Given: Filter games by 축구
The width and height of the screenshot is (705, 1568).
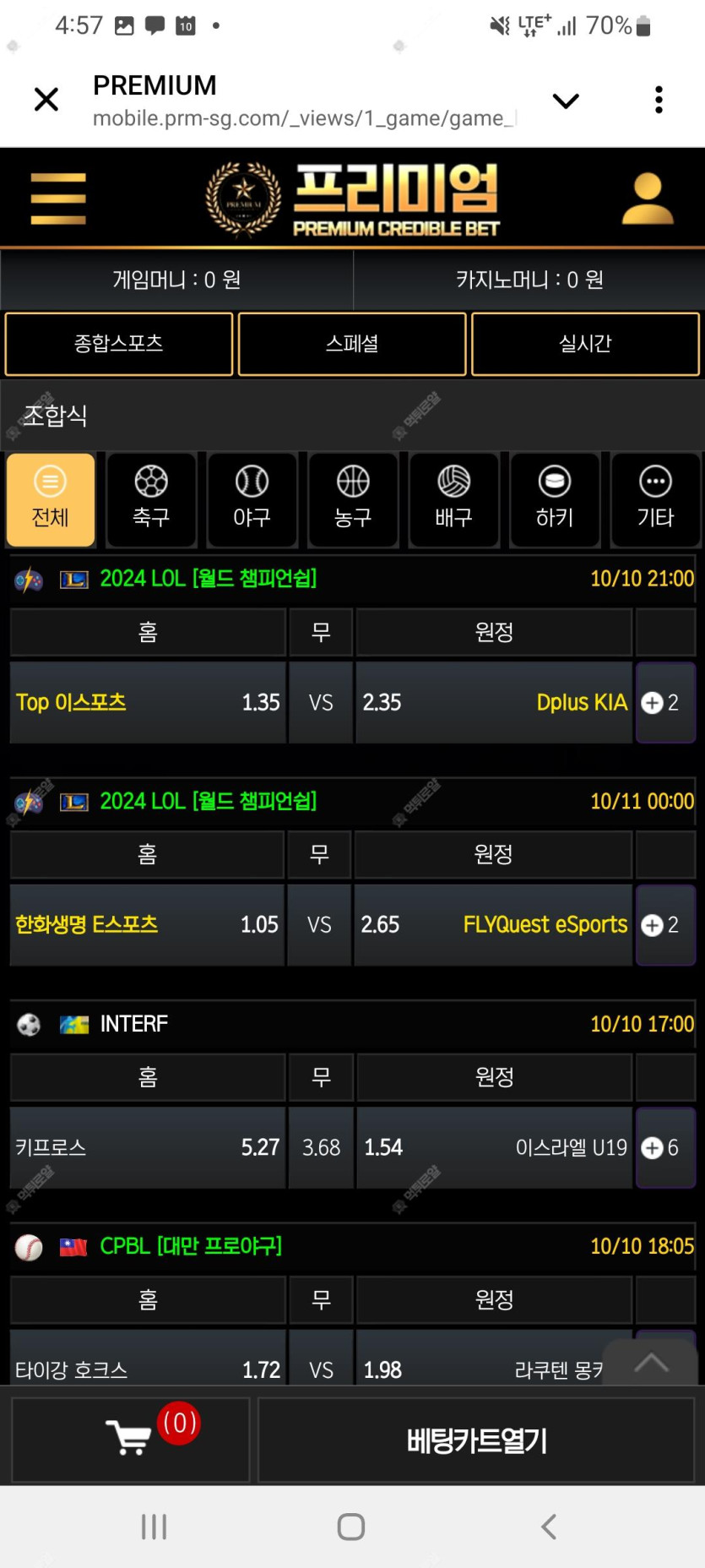Looking at the screenshot, I should 151,499.
